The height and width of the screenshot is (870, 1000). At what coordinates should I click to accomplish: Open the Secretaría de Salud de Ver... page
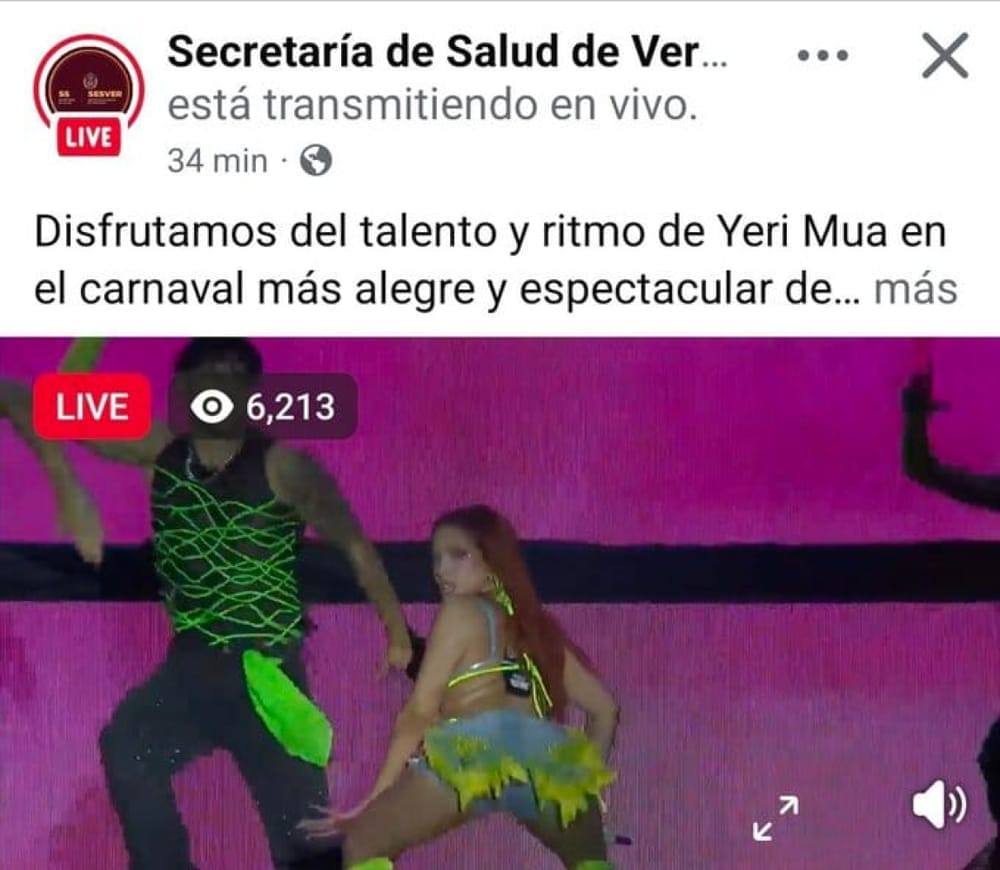tap(448, 52)
